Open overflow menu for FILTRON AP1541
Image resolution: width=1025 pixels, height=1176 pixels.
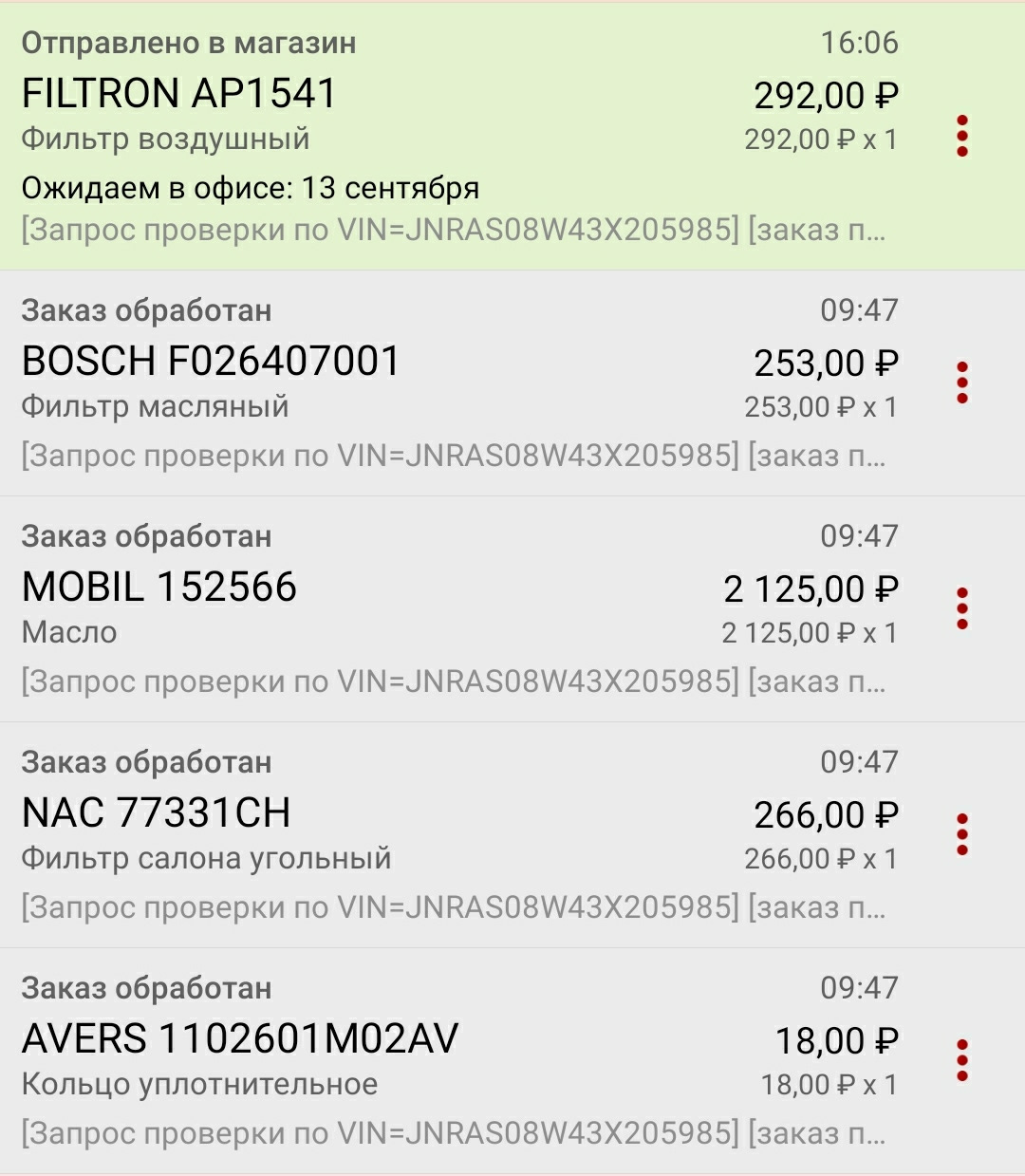pyautogui.click(x=962, y=136)
